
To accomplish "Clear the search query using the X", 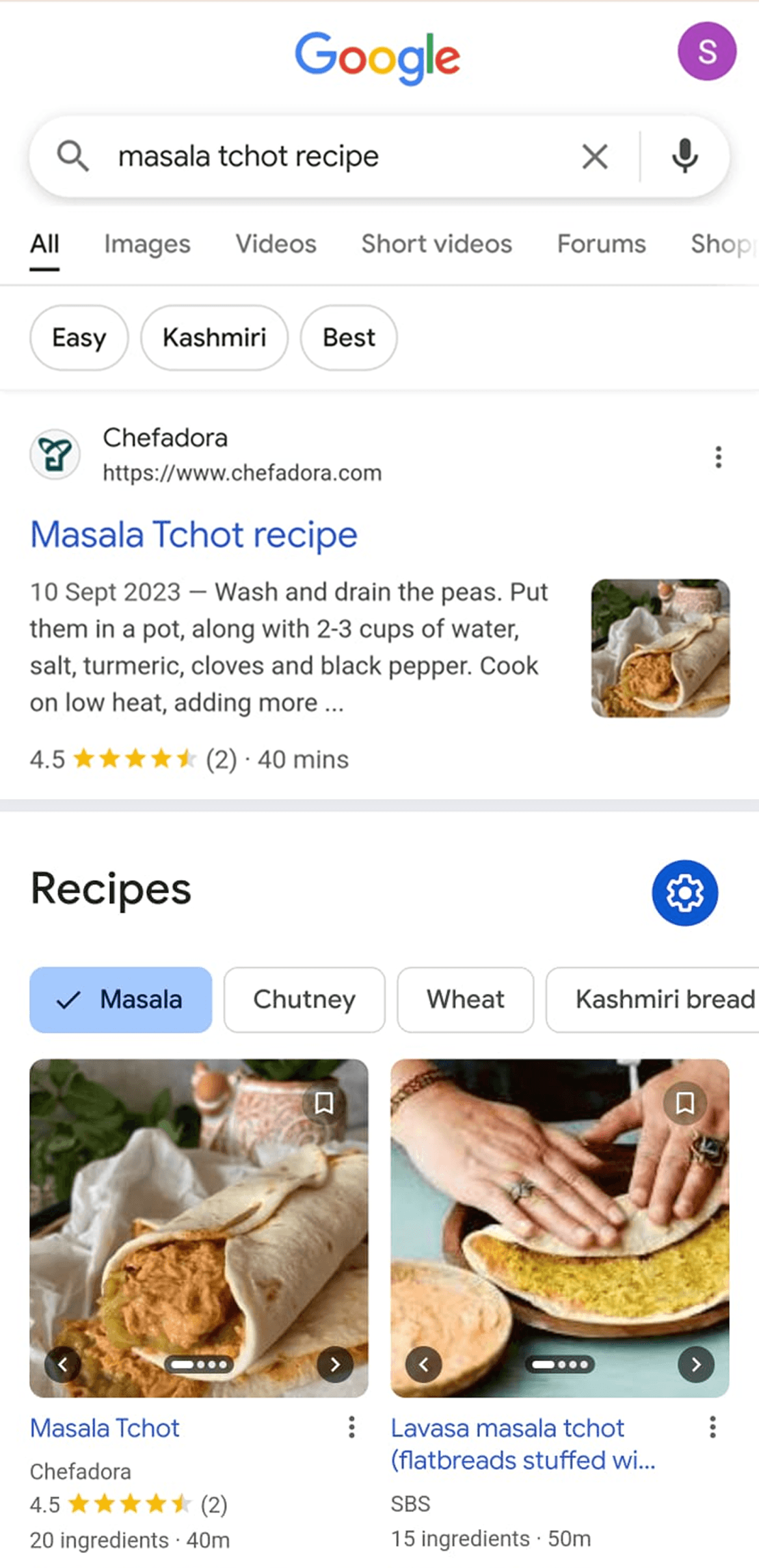I will (594, 156).
